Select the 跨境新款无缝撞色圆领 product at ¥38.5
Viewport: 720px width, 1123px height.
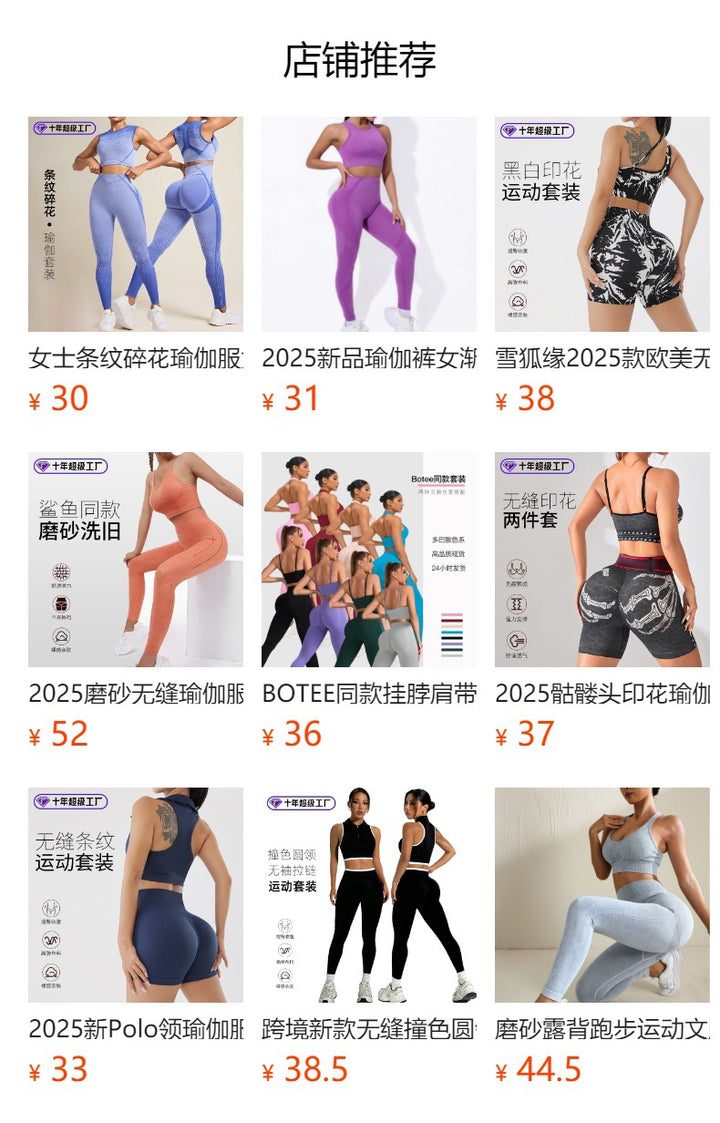pyautogui.click(x=369, y=895)
